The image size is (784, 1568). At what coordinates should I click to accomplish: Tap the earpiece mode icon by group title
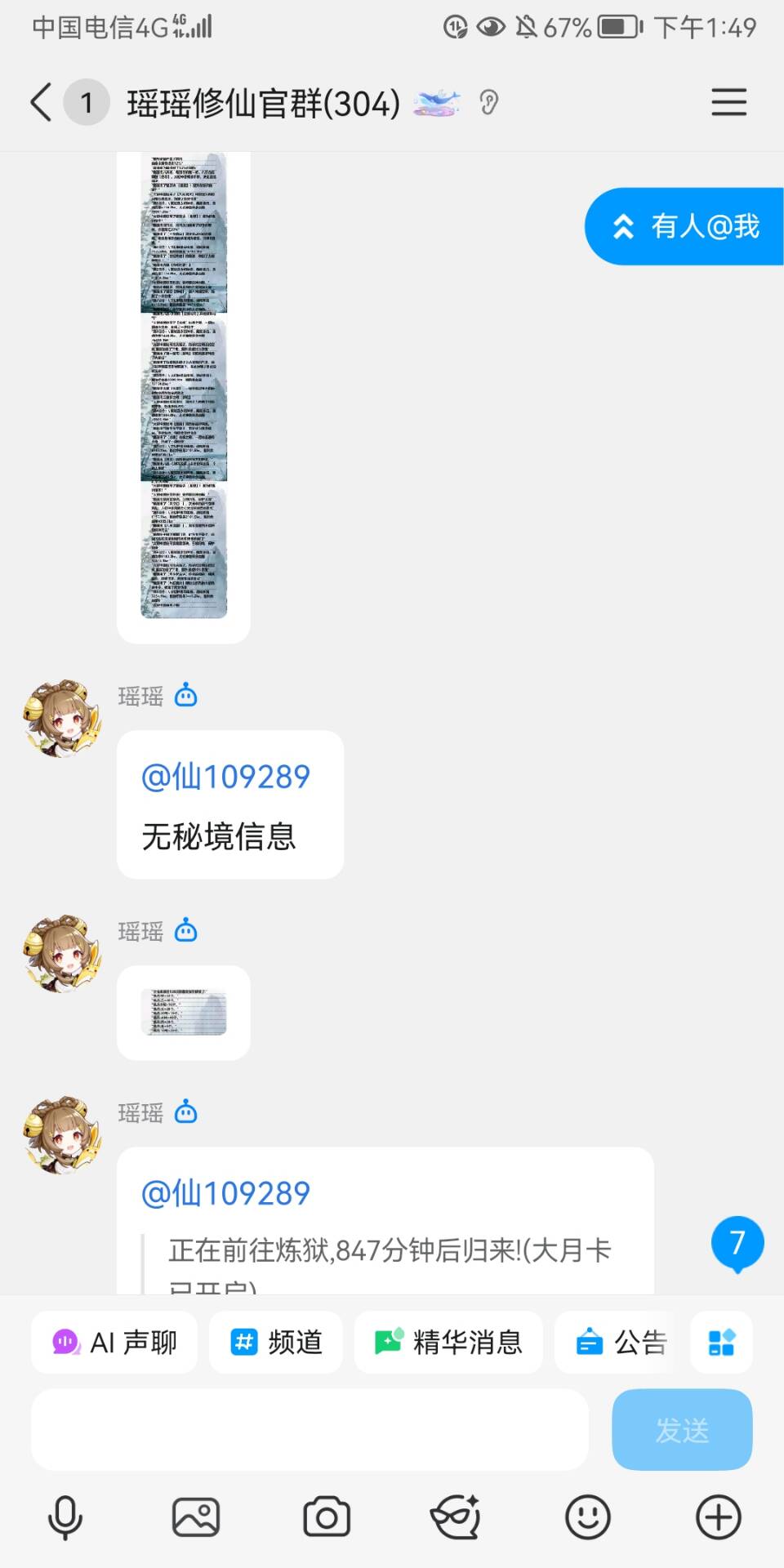pyautogui.click(x=488, y=103)
